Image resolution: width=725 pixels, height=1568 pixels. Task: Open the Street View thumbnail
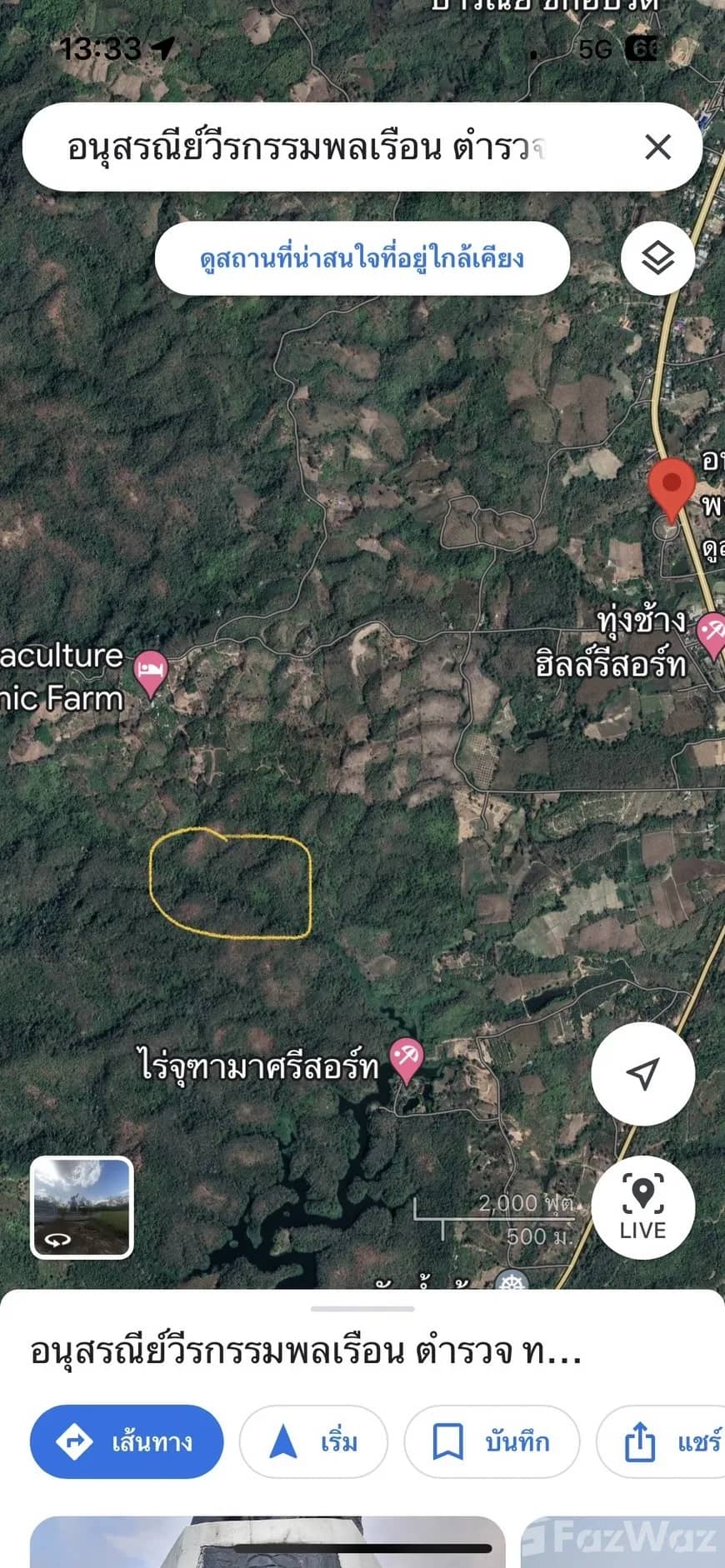(82, 1206)
